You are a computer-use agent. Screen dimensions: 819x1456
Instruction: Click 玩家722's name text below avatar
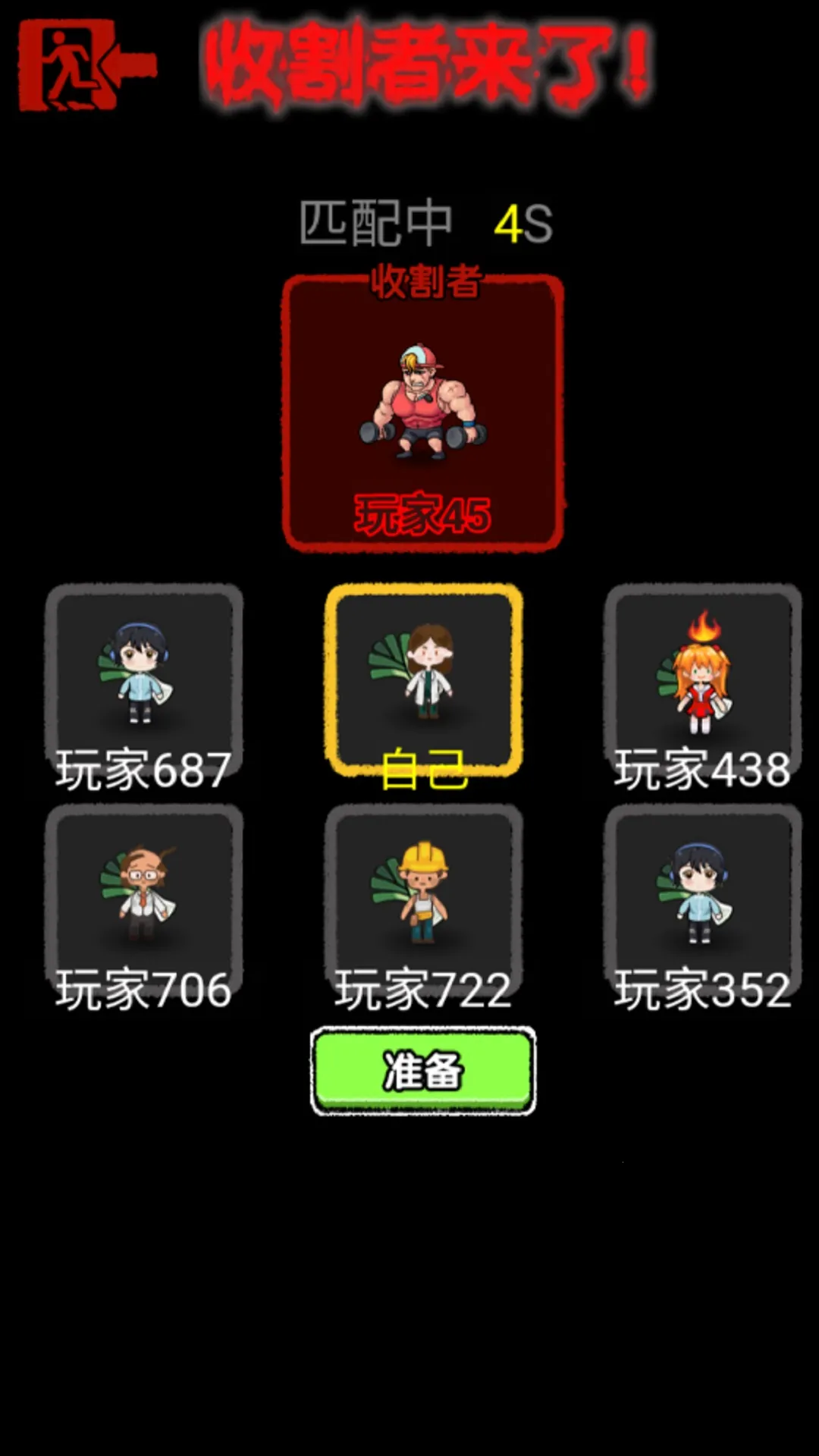tap(422, 986)
